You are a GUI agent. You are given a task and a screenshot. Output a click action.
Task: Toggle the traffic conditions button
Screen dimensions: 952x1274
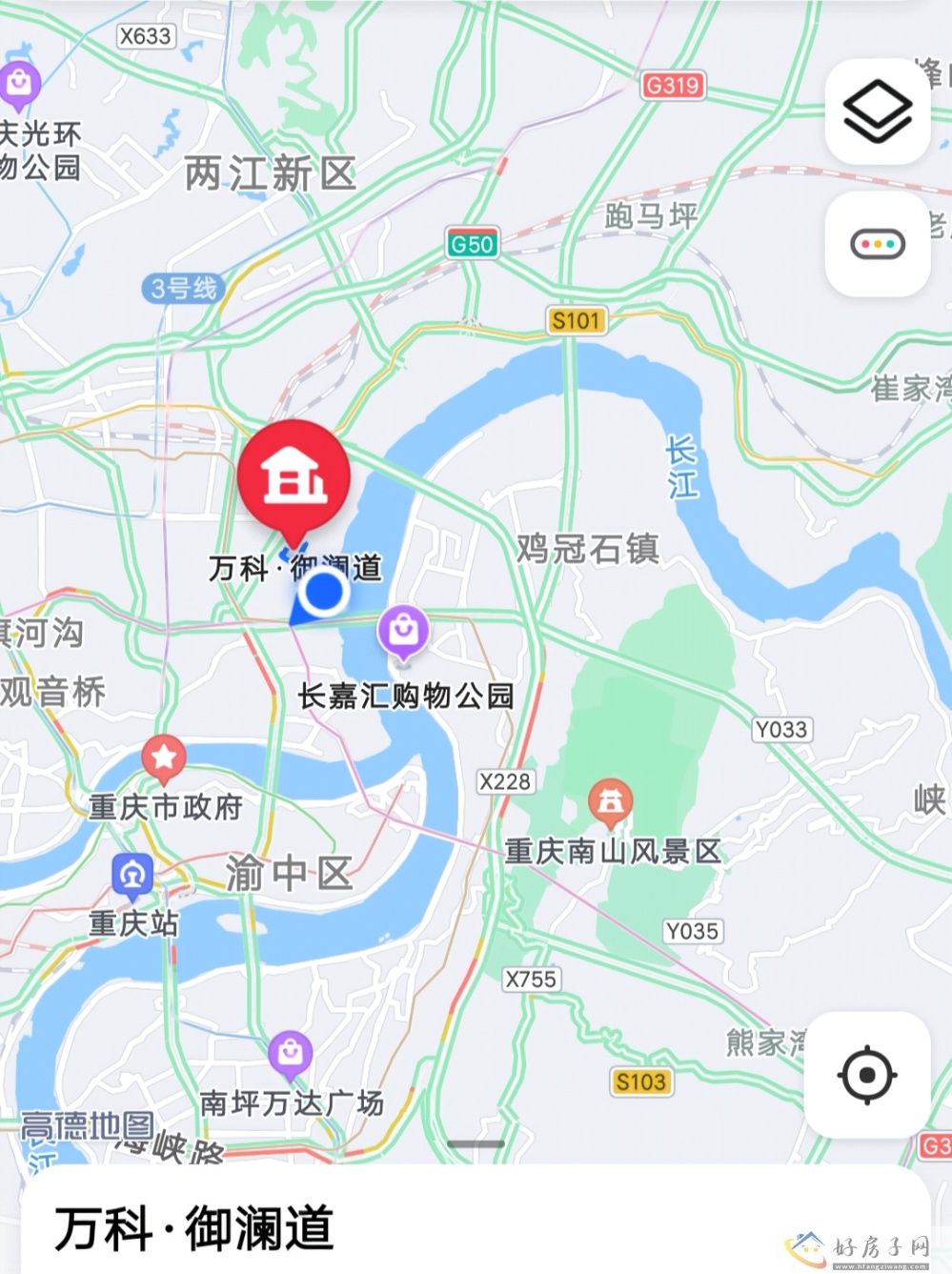(x=878, y=245)
